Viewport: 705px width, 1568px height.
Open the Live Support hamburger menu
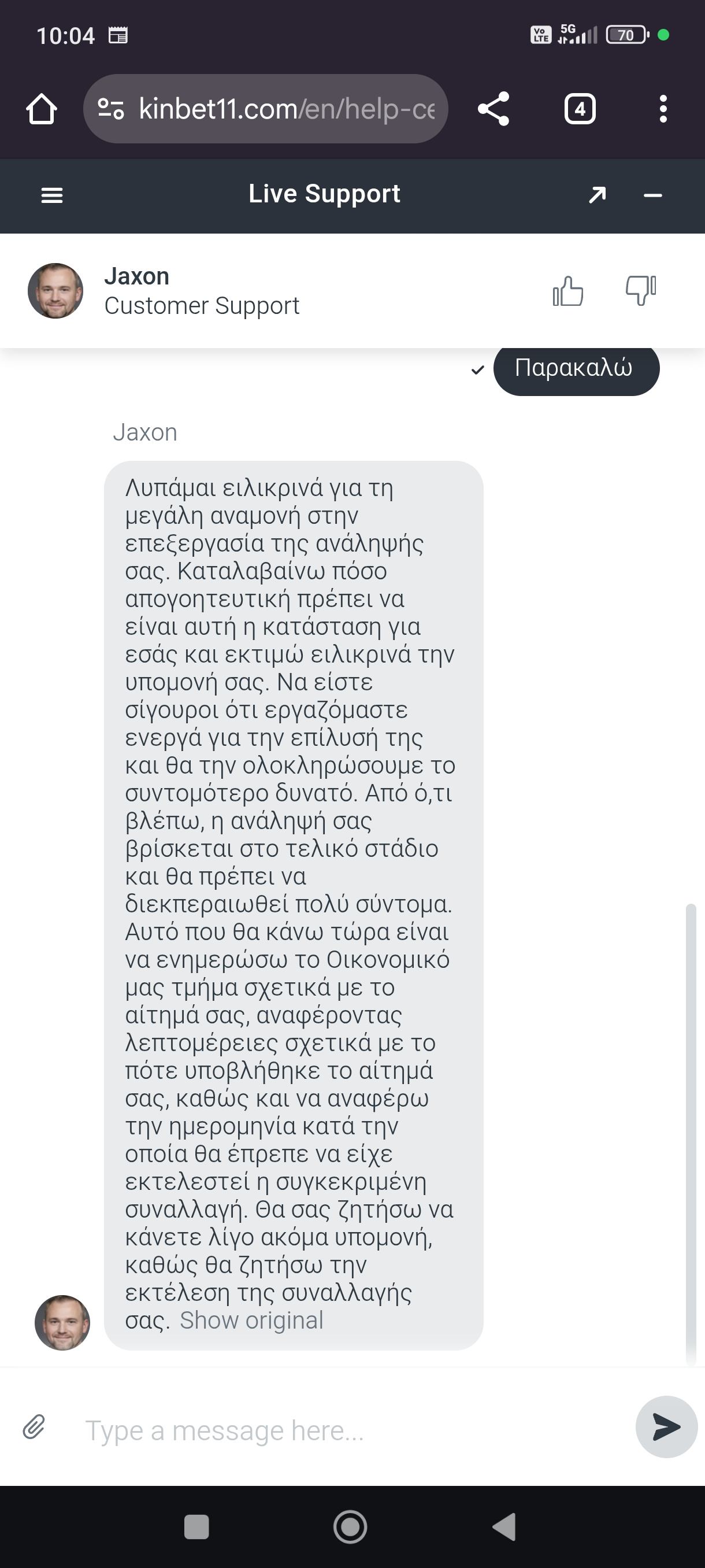tap(51, 195)
